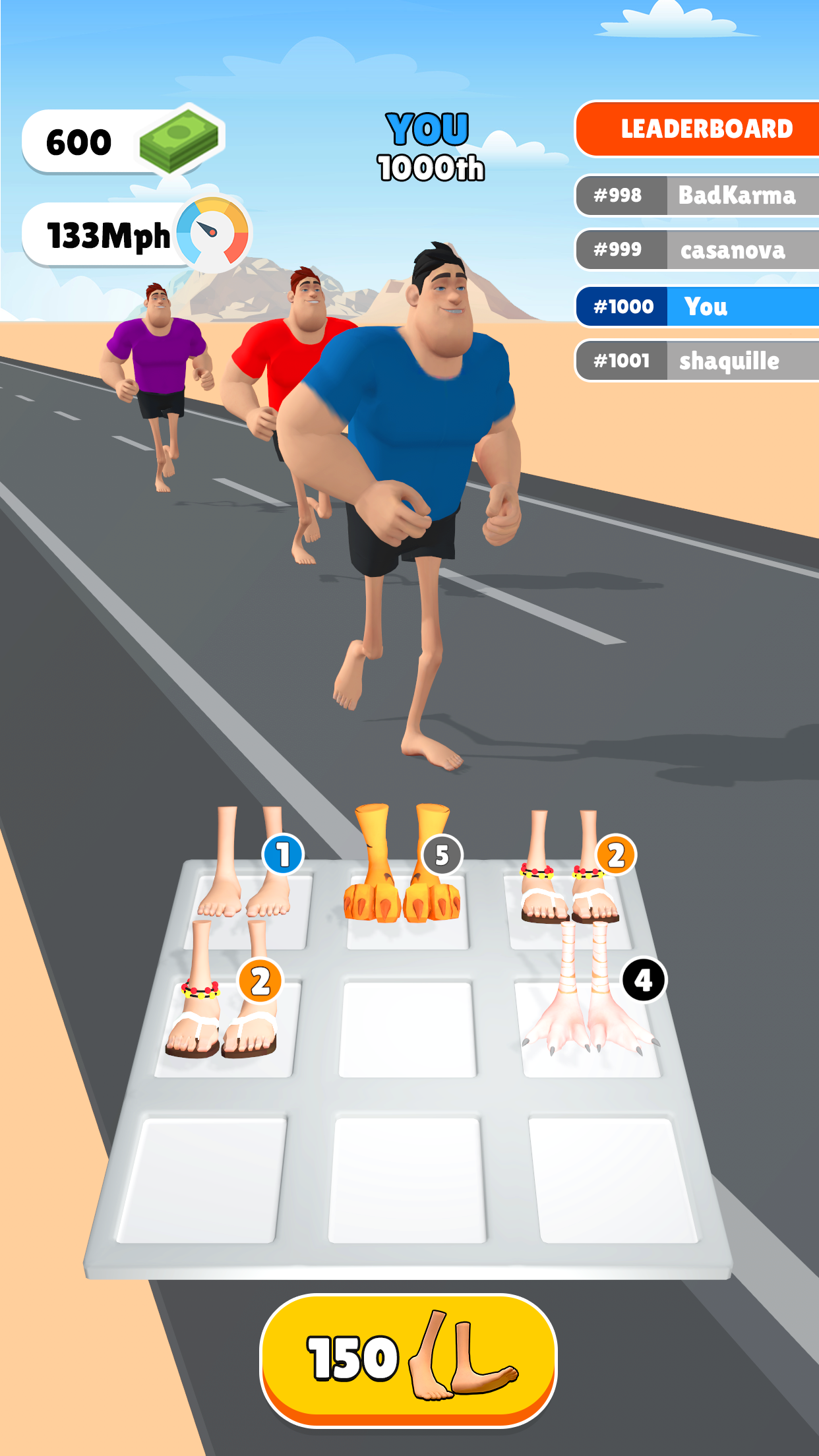Buy new feet for 150
This screenshot has width=819, height=1456.
click(x=408, y=1360)
